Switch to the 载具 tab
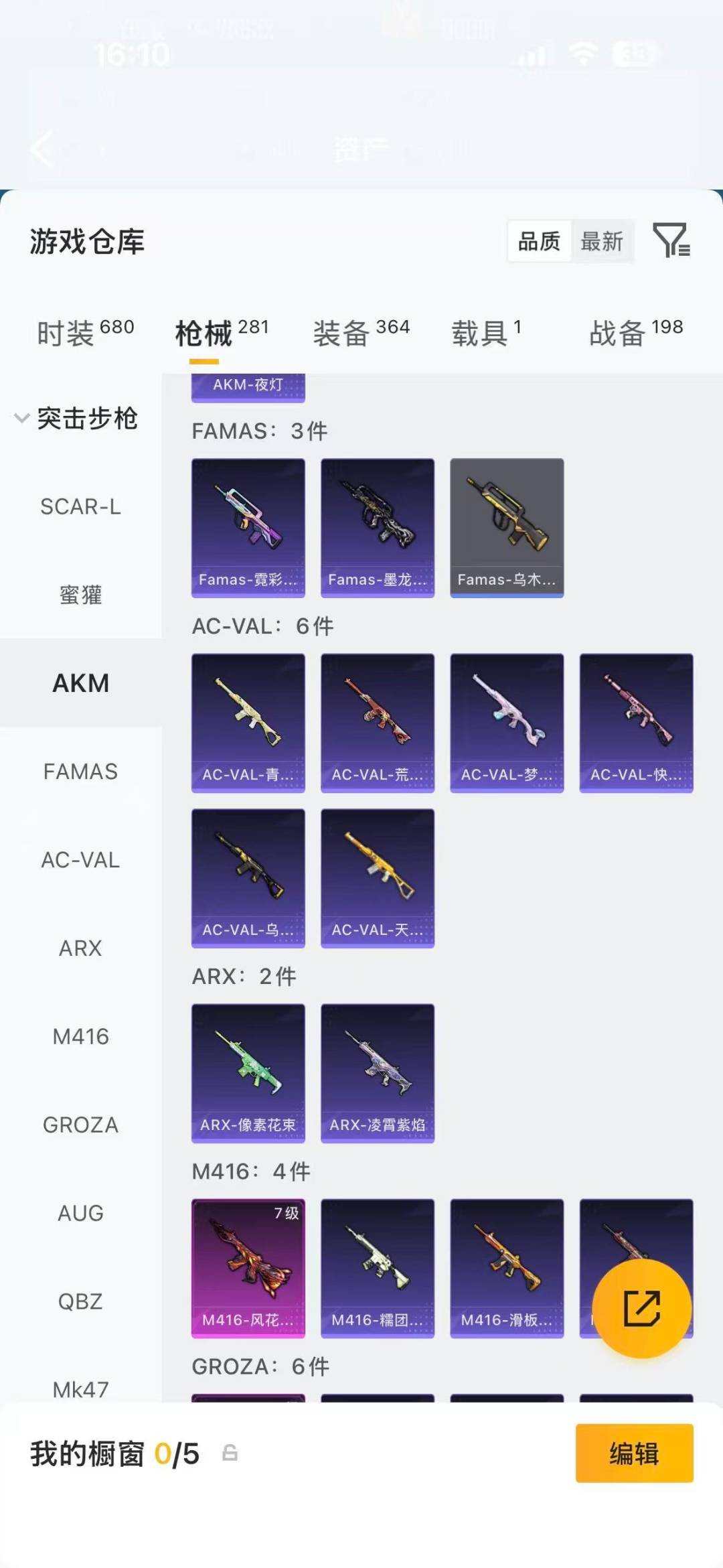Screen dimensions: 723x1568 tap(487, 332)
